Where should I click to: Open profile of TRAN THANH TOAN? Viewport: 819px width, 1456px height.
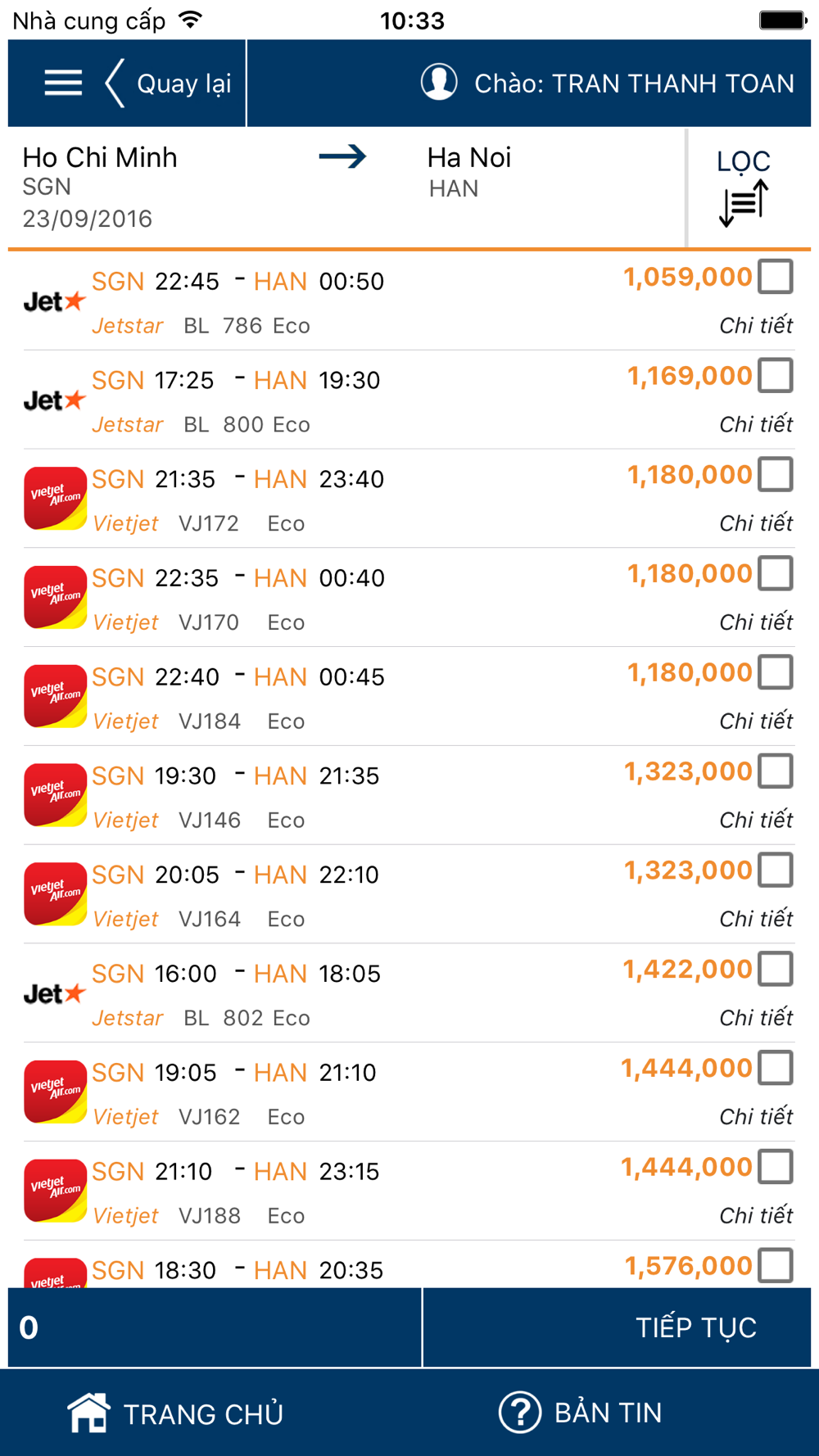(x=607, y=84)
